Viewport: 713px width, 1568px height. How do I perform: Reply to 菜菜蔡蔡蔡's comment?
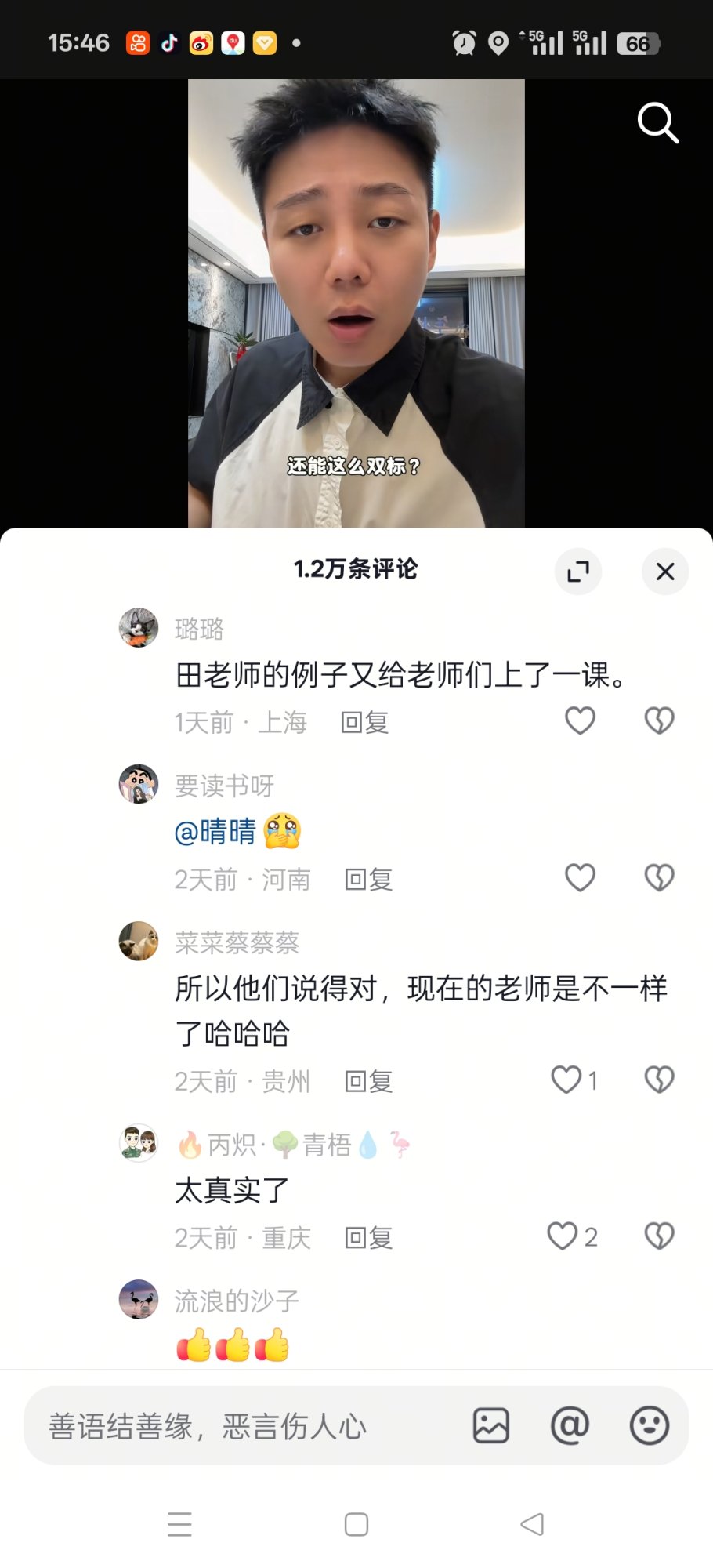[x=368, y=1081]
